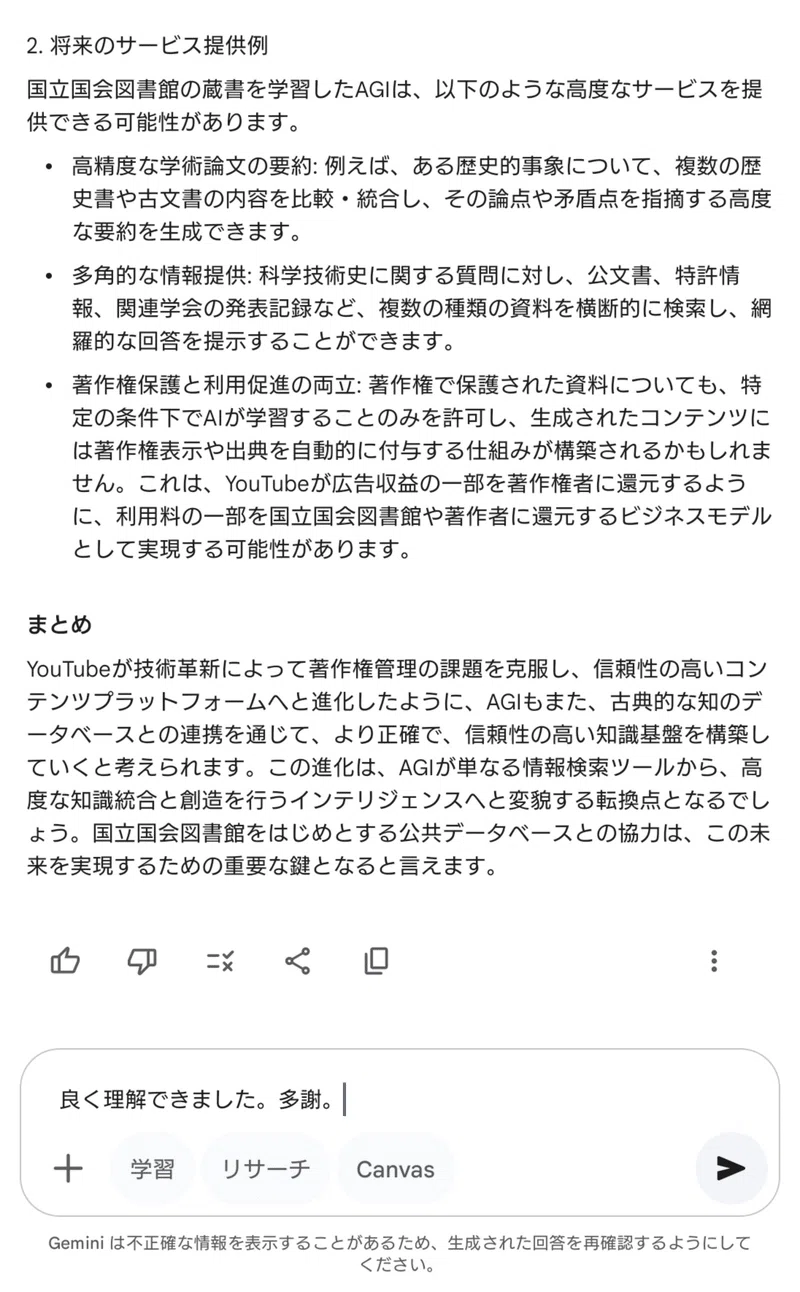Image resolution: width=800 pixels, height=1292 pixels.
Task: Copy the response text
Action: pyautogui.click(x=376, y=961)
